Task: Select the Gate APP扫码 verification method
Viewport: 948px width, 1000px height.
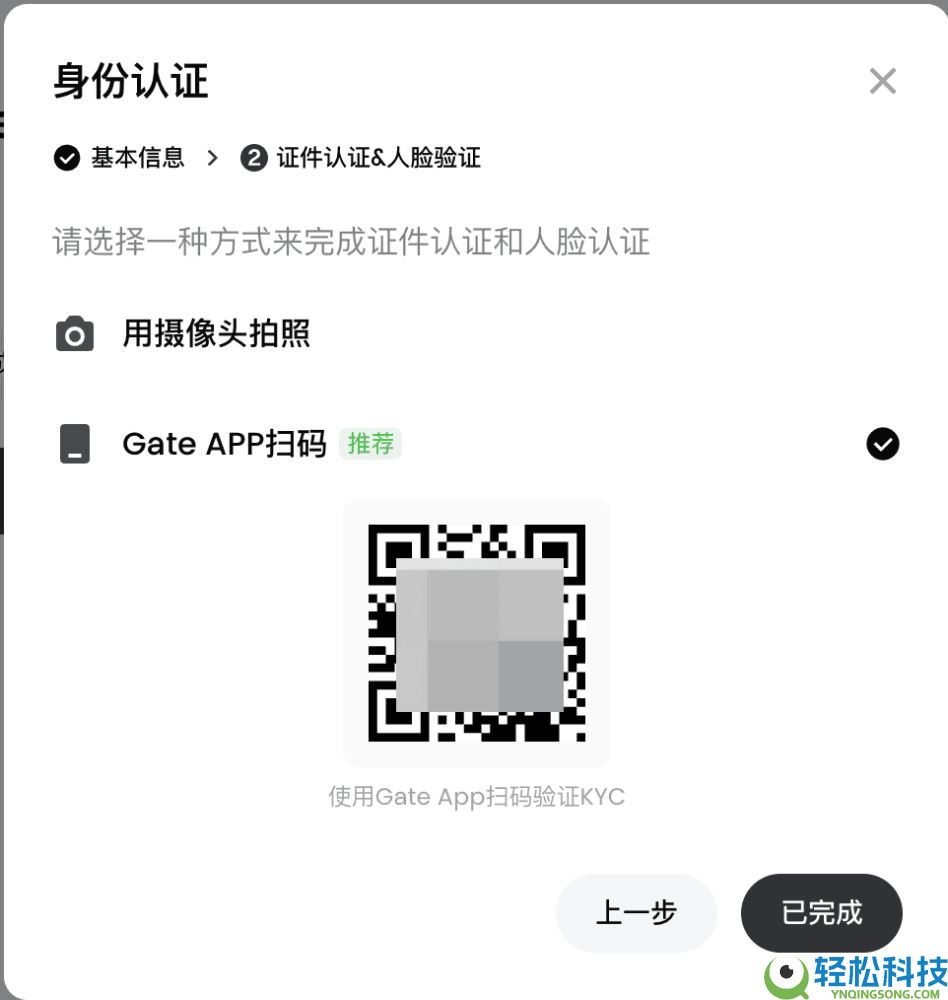Action: 226,444
